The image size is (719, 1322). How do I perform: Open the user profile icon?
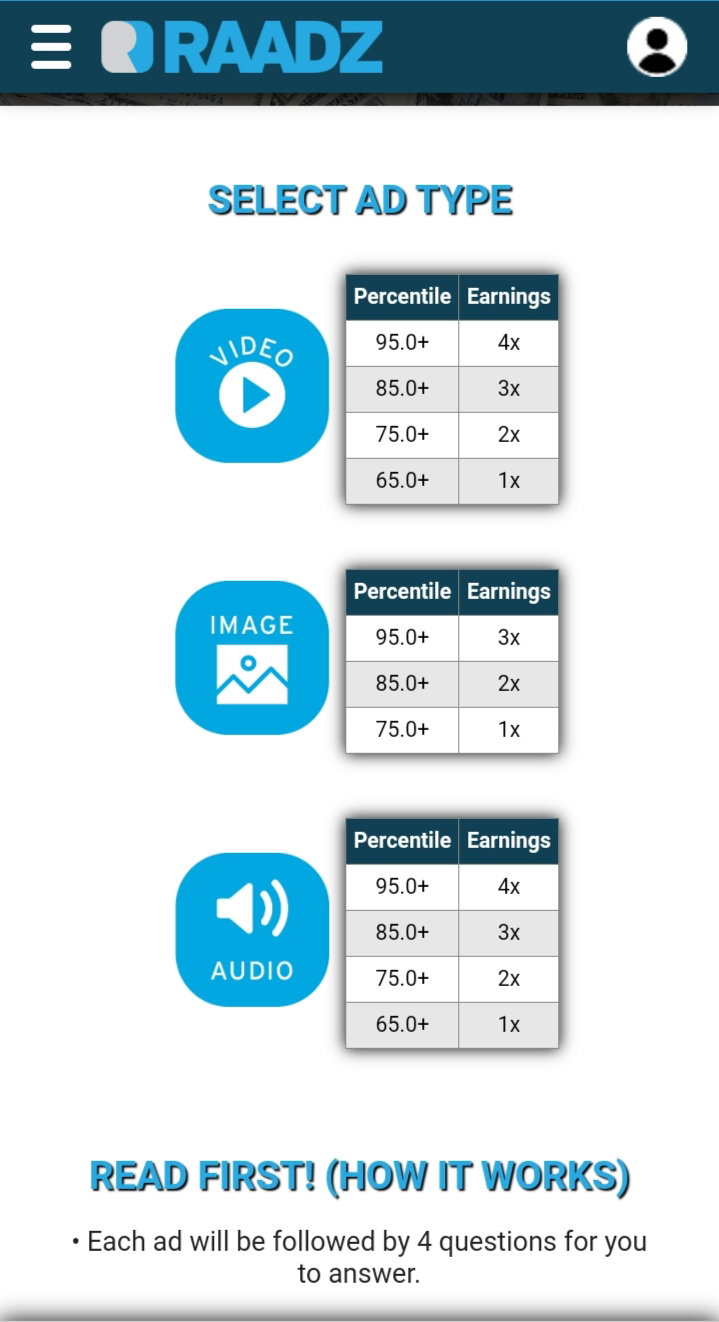(657, 46)
